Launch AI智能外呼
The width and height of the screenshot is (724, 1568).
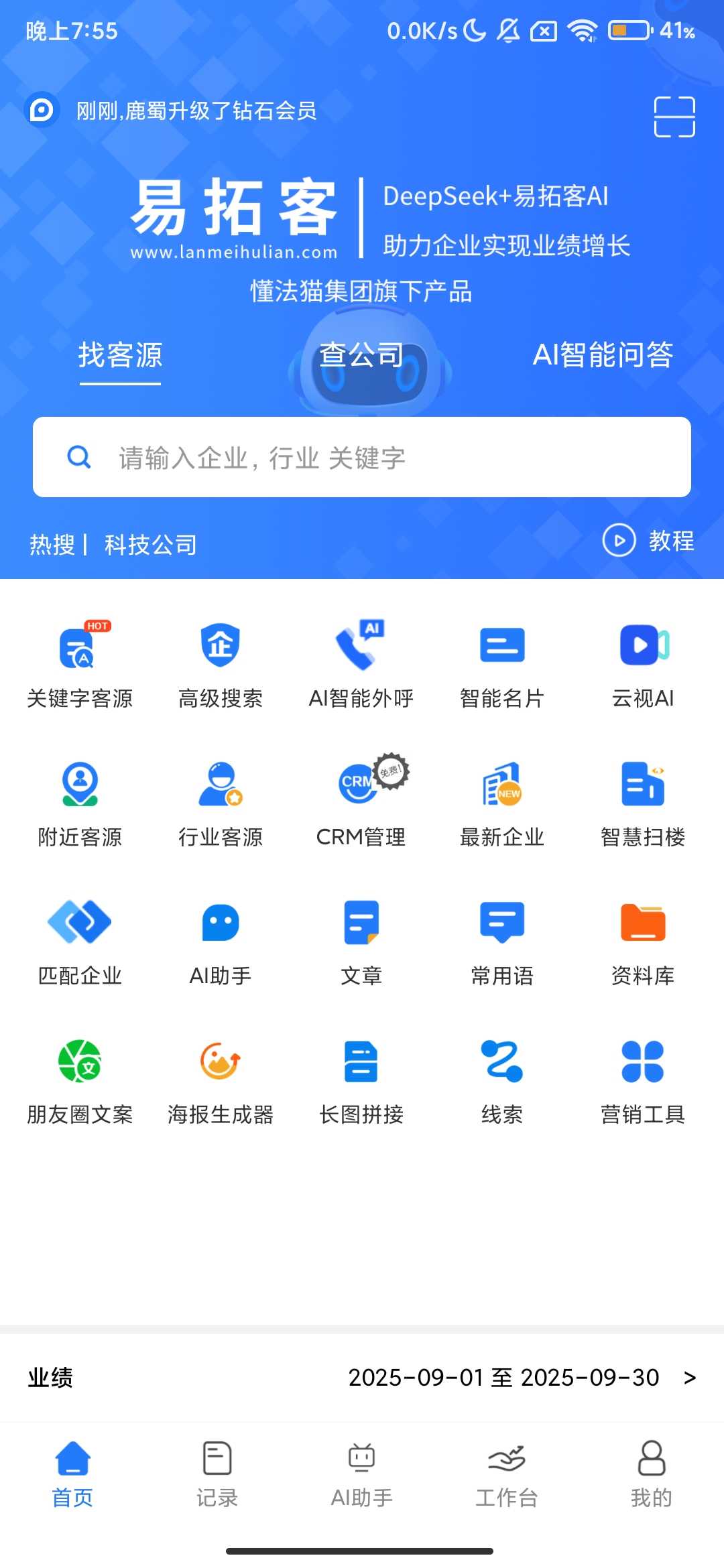pyautogui.click(x=361, y=663)
